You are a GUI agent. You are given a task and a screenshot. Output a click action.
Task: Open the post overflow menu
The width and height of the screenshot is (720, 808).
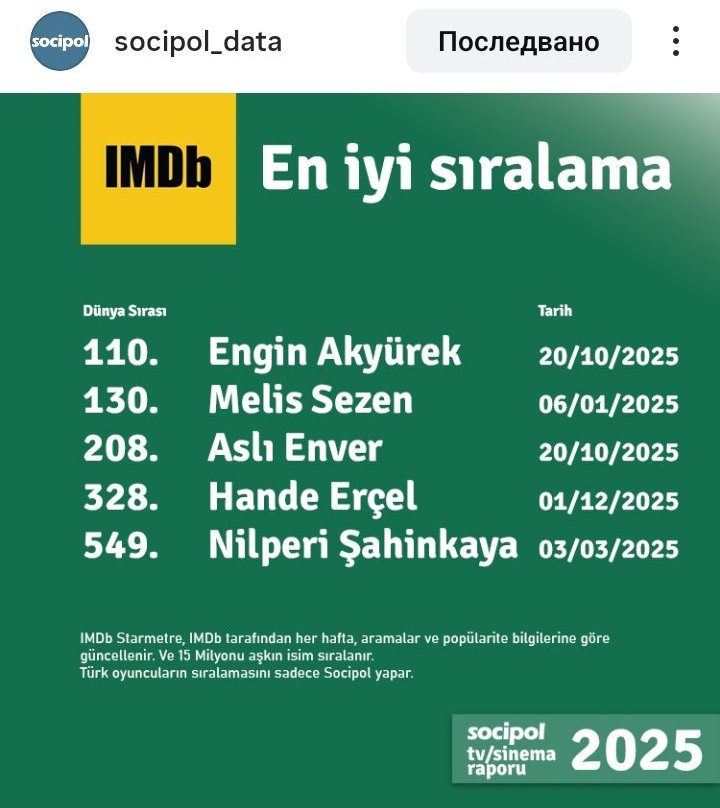click(676, 41)
